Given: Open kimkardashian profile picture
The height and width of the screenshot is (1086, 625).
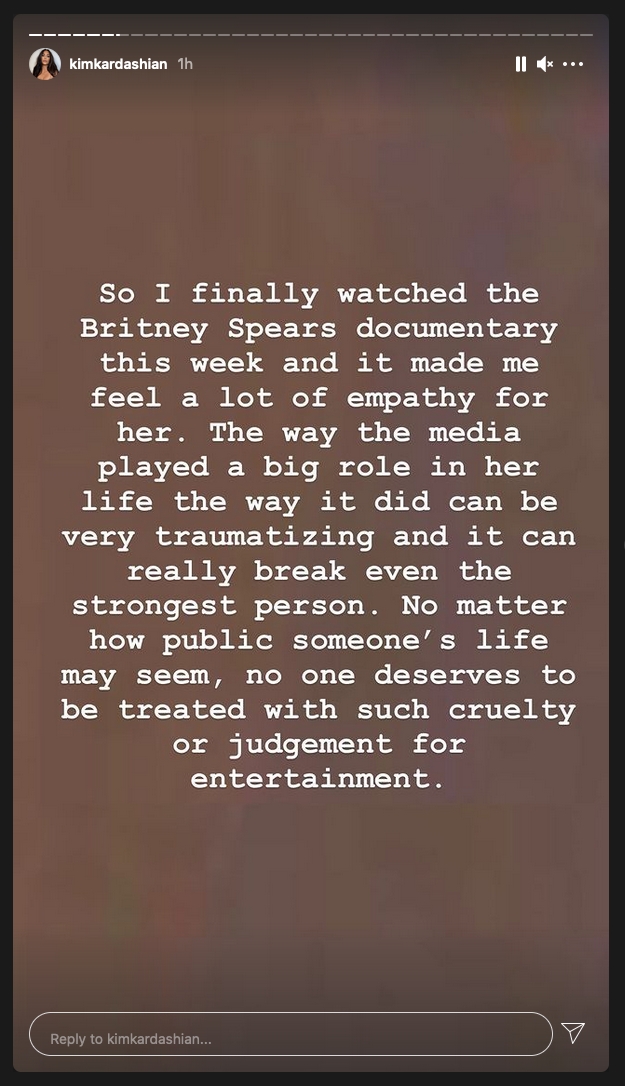Looking at the screenshot, I should coord(45,64).
